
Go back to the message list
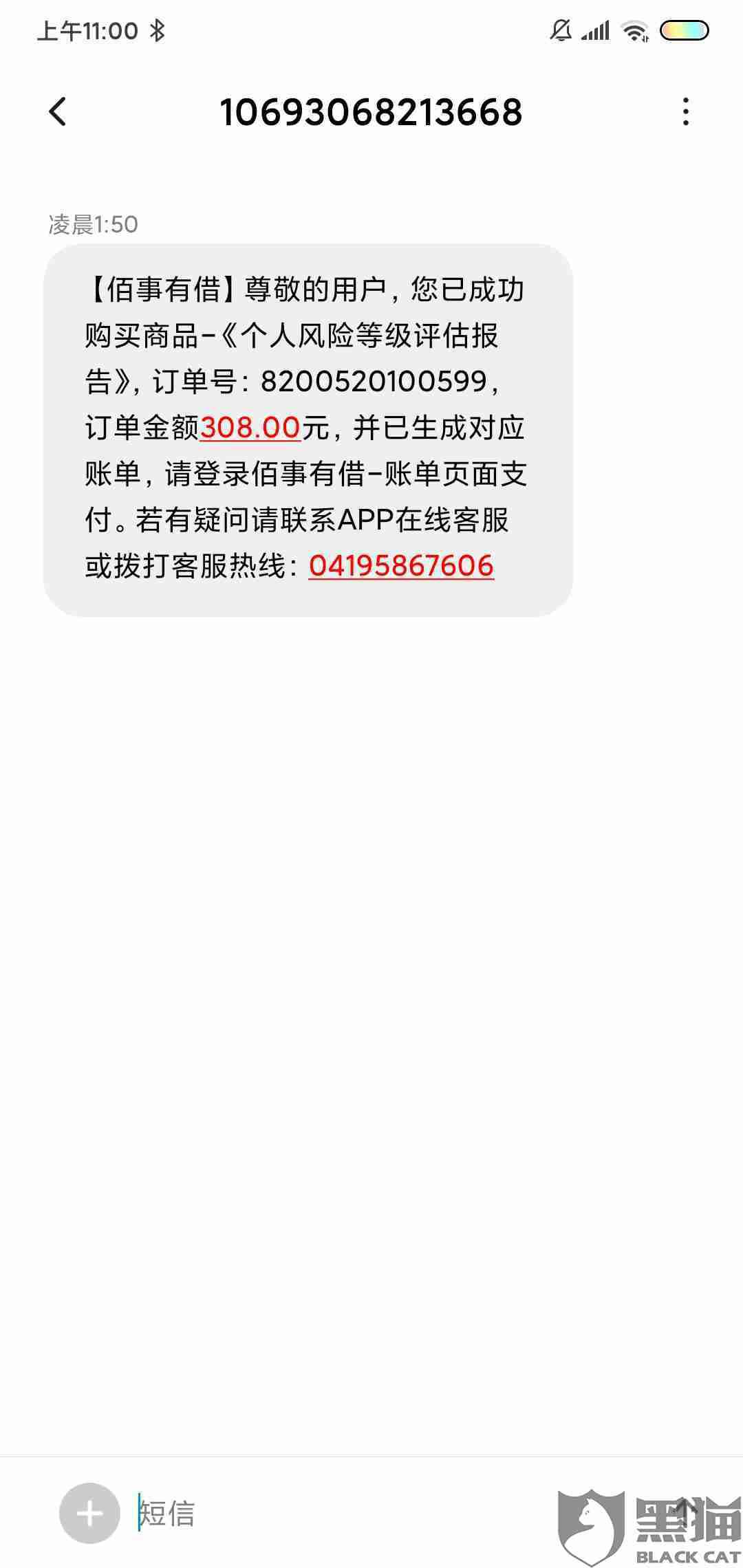pyautogui.click(x=58, y=112)
